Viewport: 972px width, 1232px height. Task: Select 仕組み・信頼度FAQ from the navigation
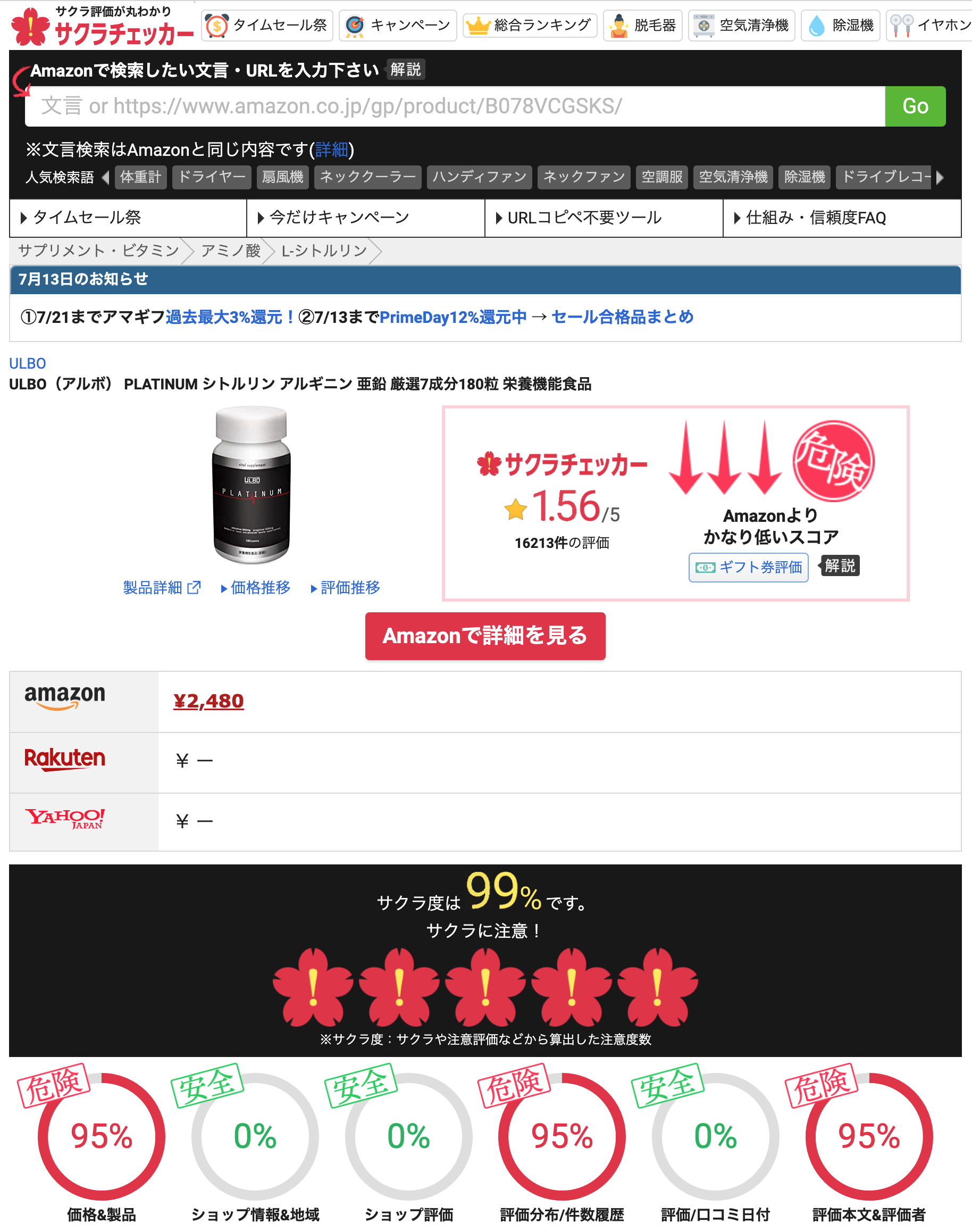[x=809, y=218]
